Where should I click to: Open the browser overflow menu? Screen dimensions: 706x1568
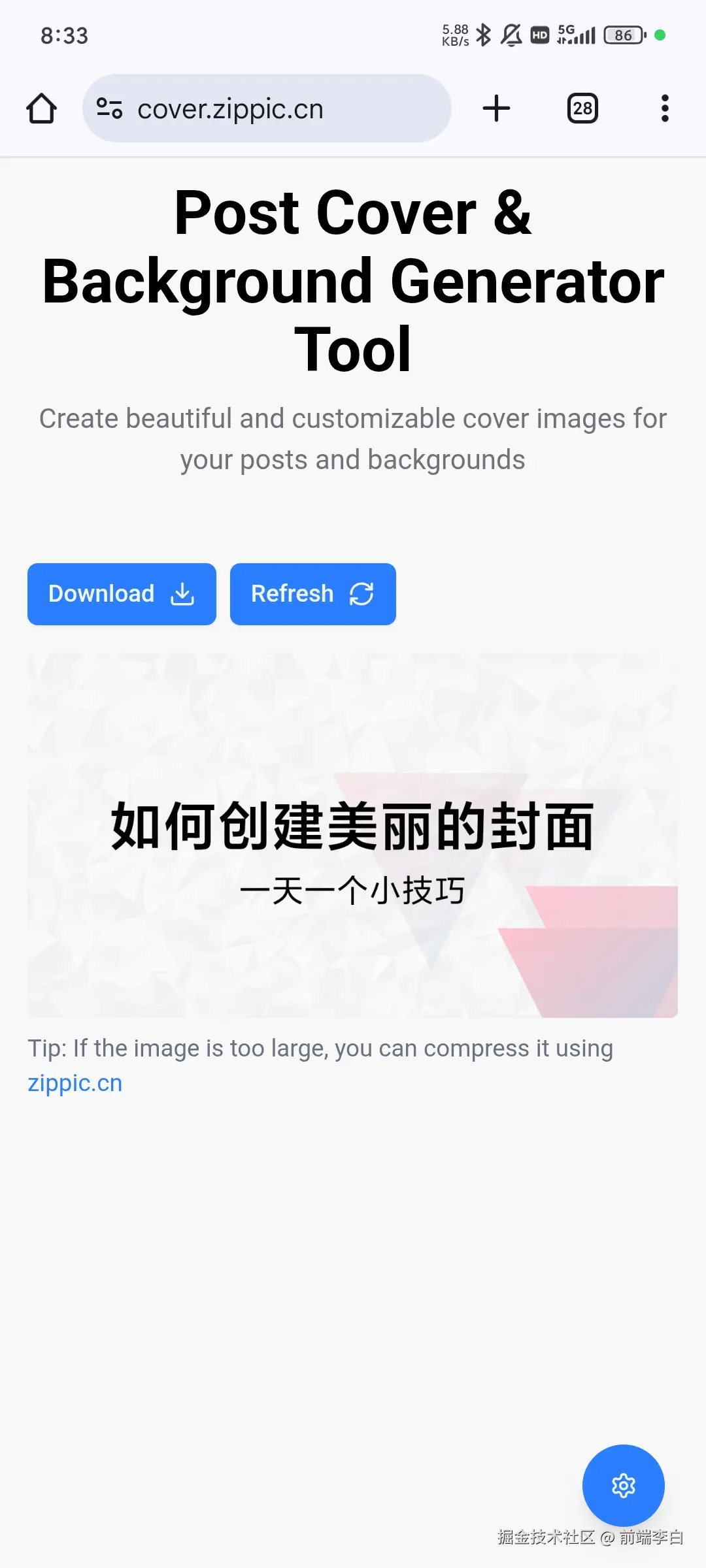[x=665, y=108]
